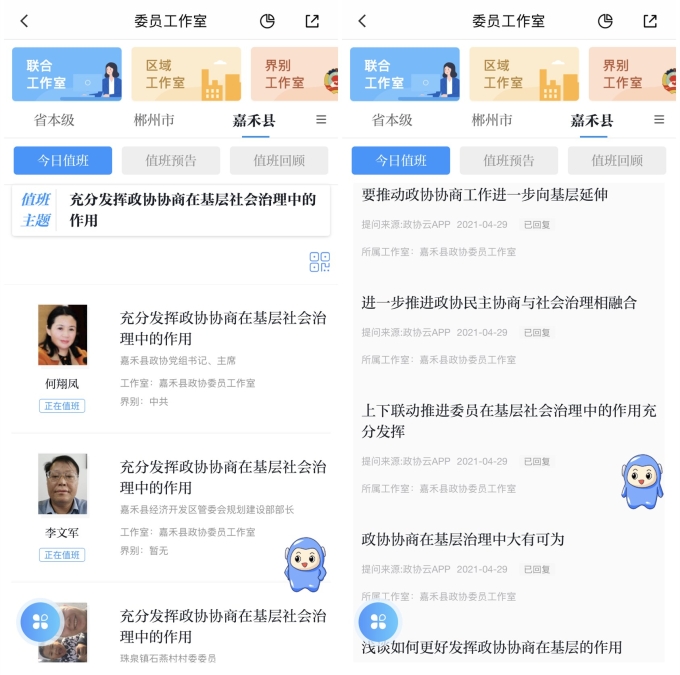
Task: Open 李文军's duty entry
Action: tap(222, 477)
